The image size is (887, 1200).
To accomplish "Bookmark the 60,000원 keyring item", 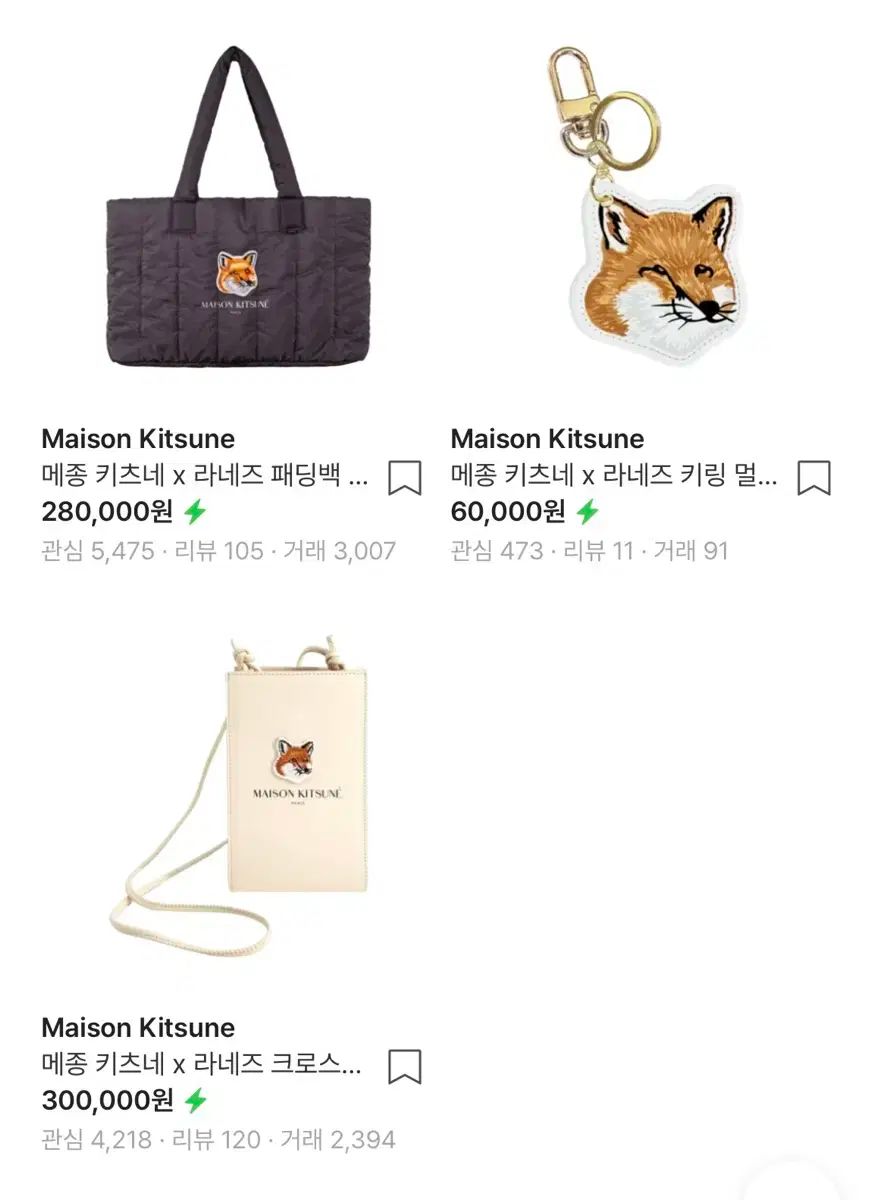I will [x=813, y=478].
